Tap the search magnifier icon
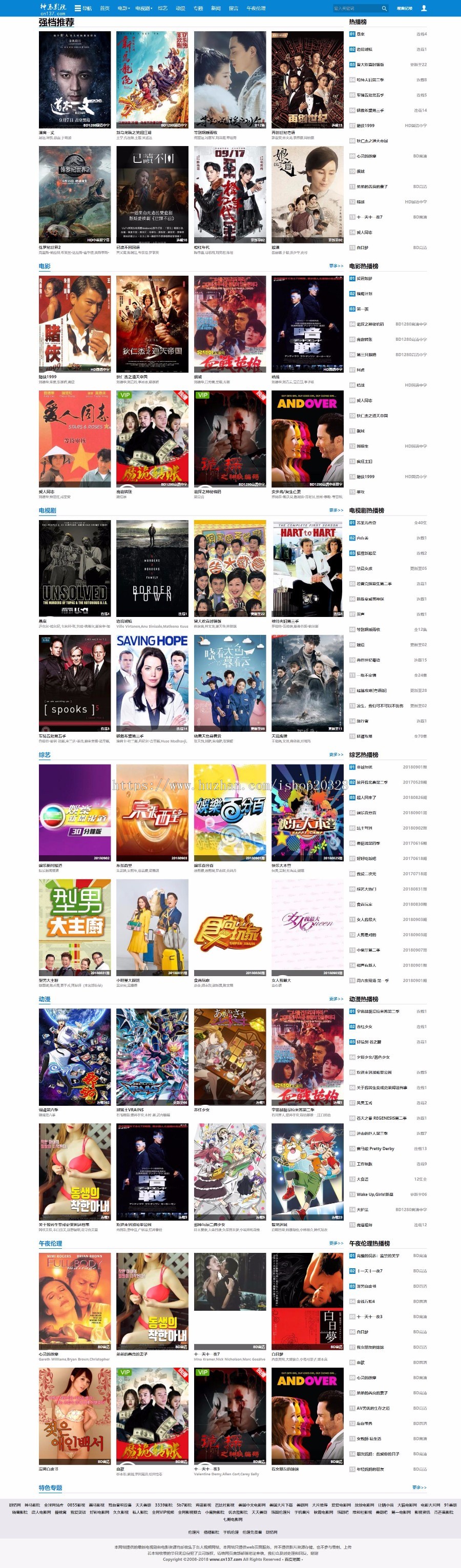The image size is (461, 1568). (384, 9)
